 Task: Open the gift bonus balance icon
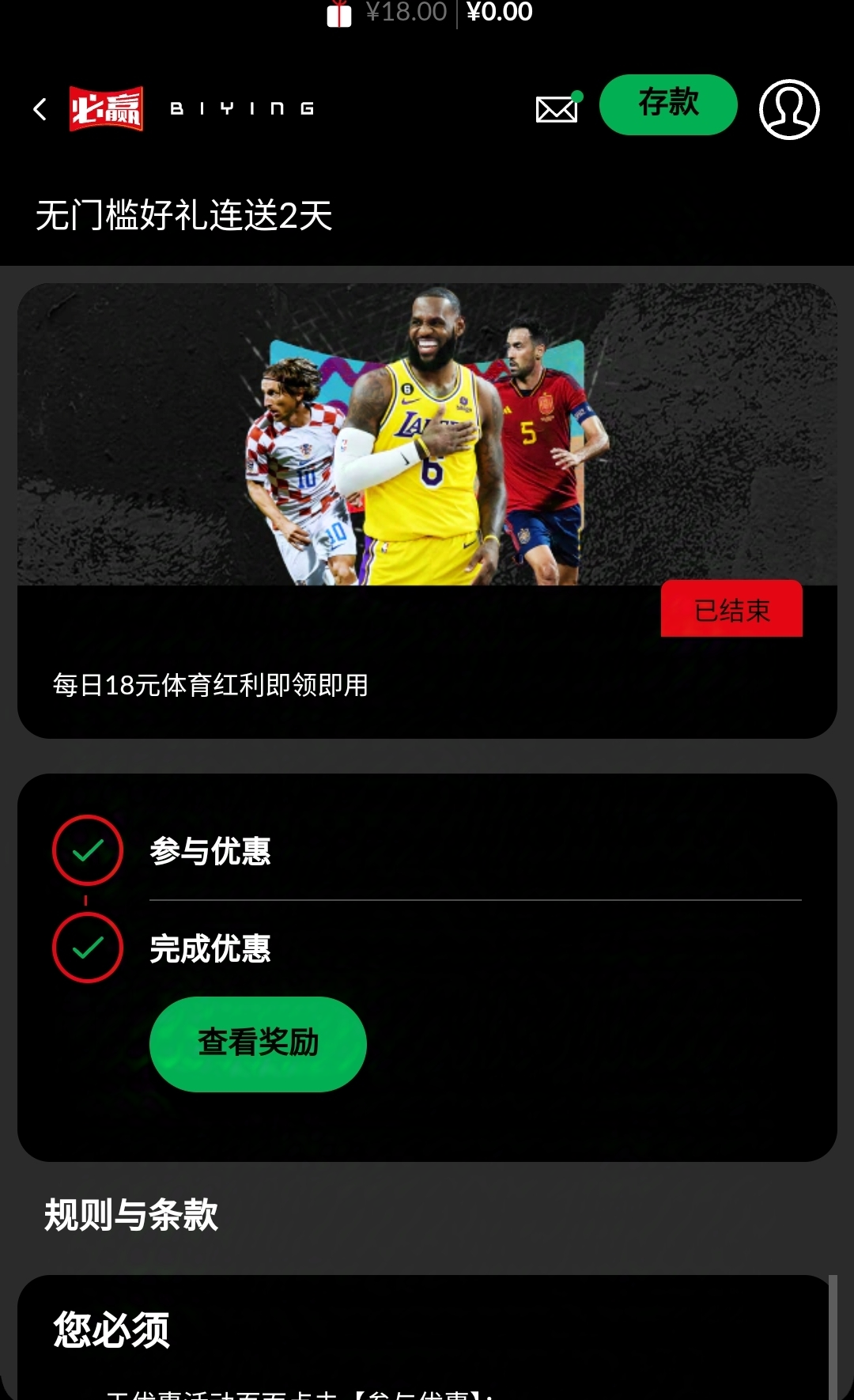pyautogui.click(x=339, y=13)
